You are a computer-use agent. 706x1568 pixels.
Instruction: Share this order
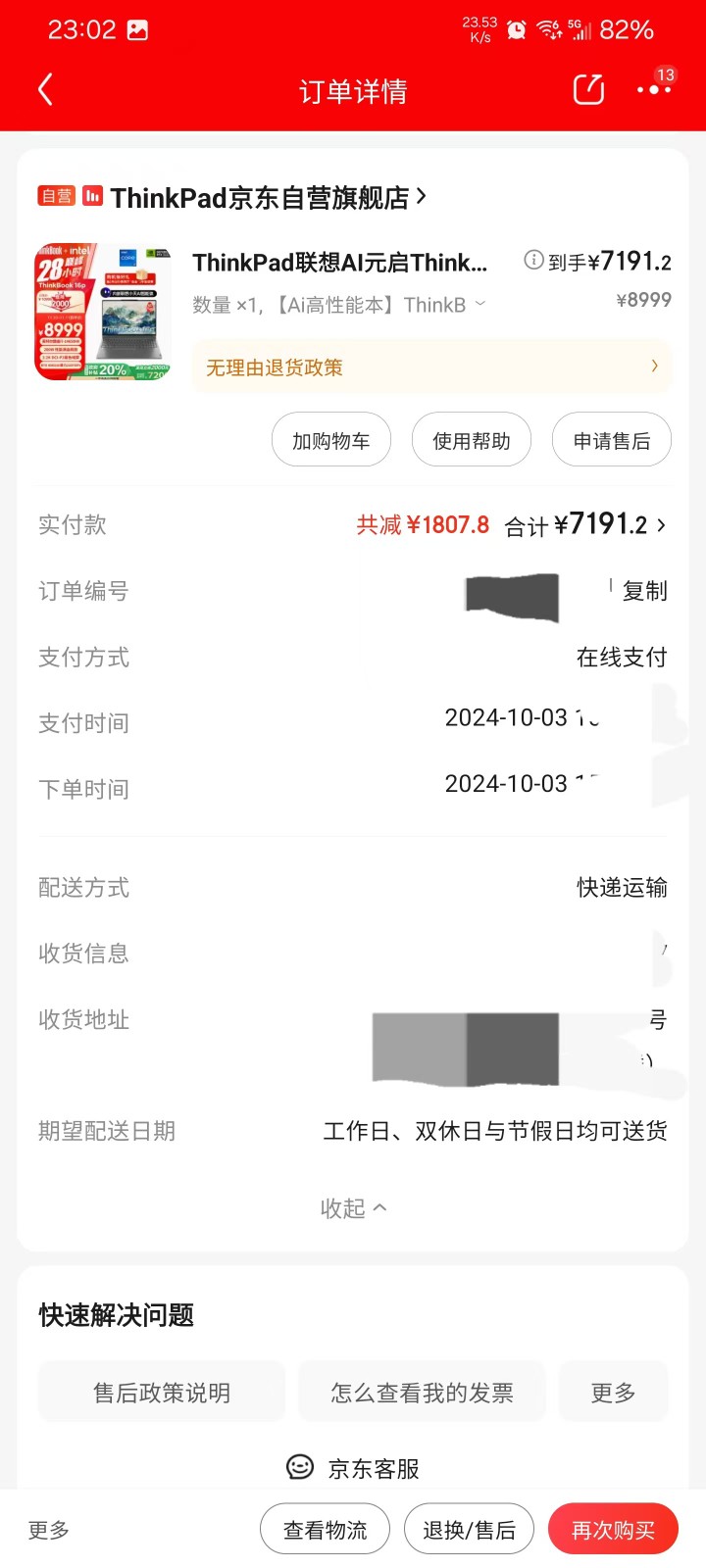tap(588, 90)
